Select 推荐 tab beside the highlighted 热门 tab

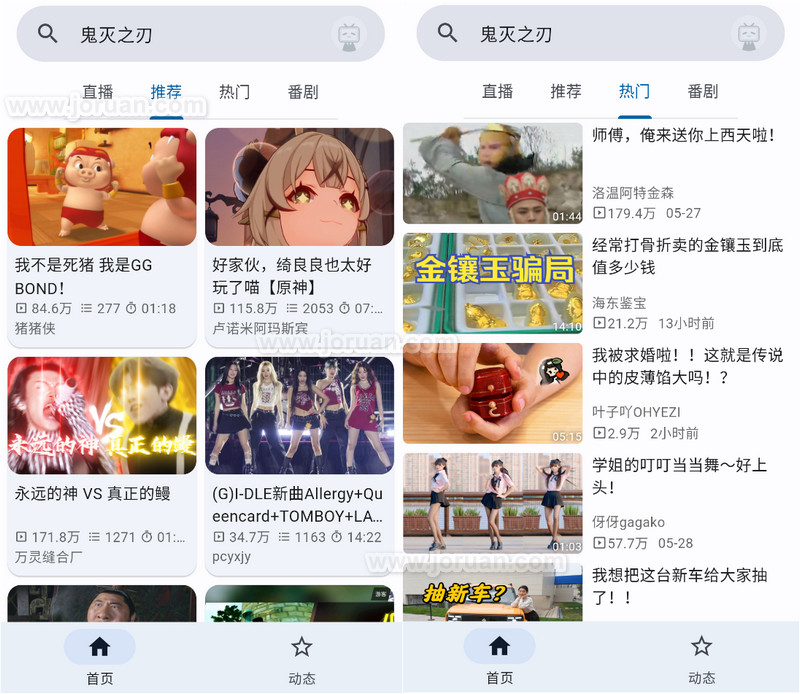click(565, 92)
